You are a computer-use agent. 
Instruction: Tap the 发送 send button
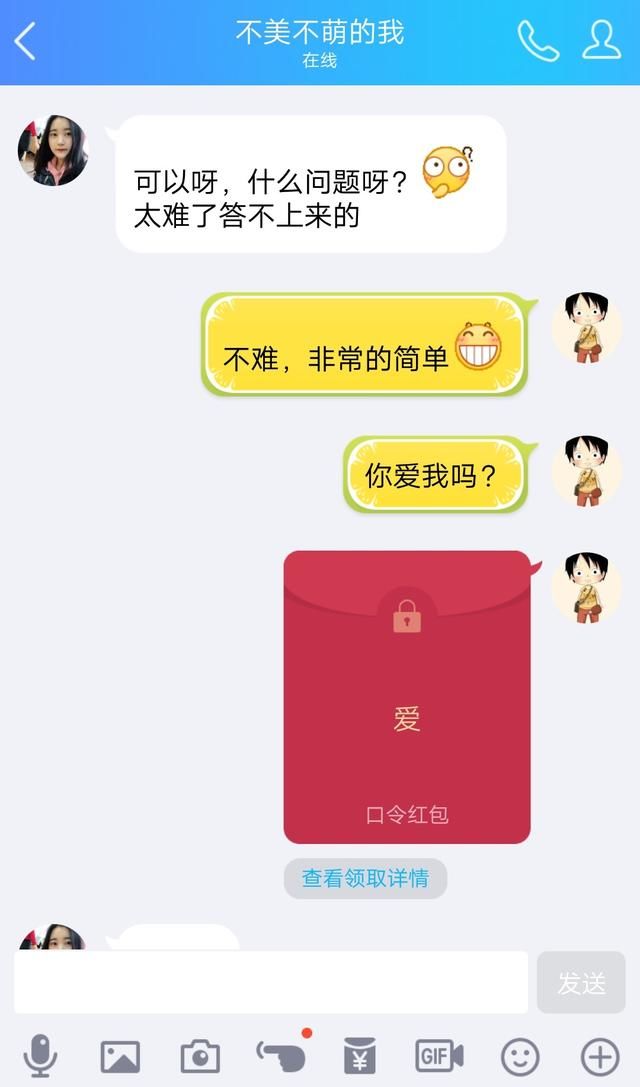click(x=581, y=982)
